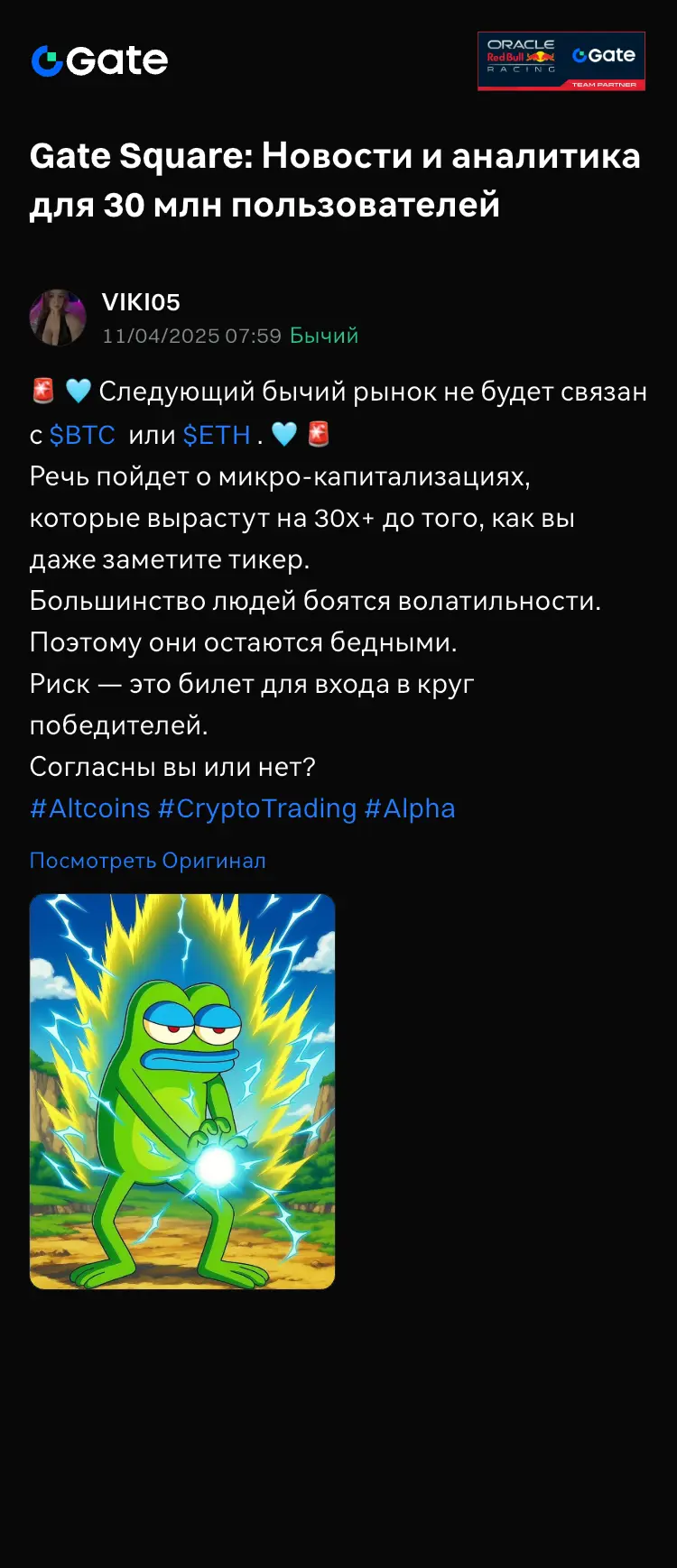
Task: Open the $ETH ticker link
Action: pyautogui.click(x=216, y=434)
